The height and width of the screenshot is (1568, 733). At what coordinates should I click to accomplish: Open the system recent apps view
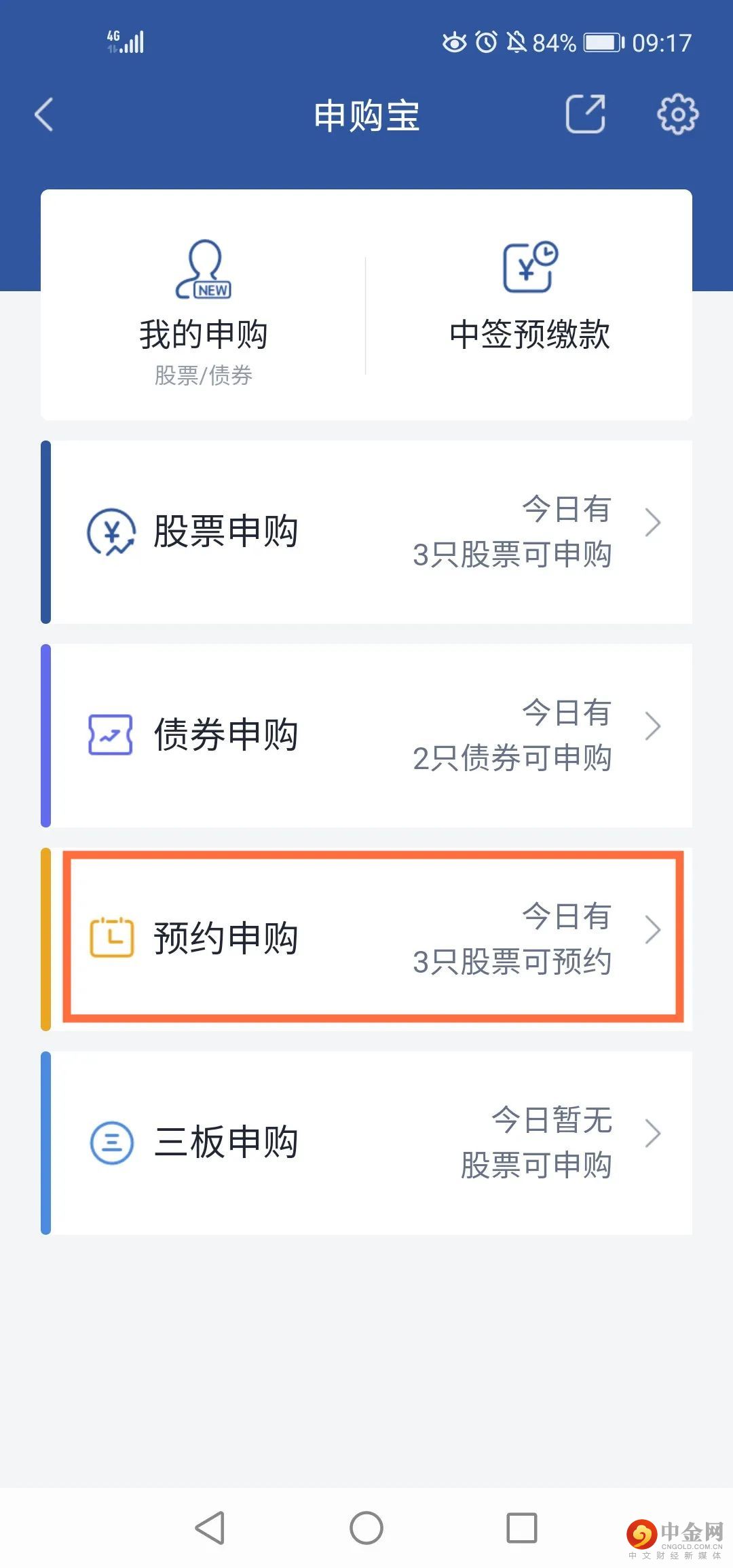click(x=522, y=1528)
